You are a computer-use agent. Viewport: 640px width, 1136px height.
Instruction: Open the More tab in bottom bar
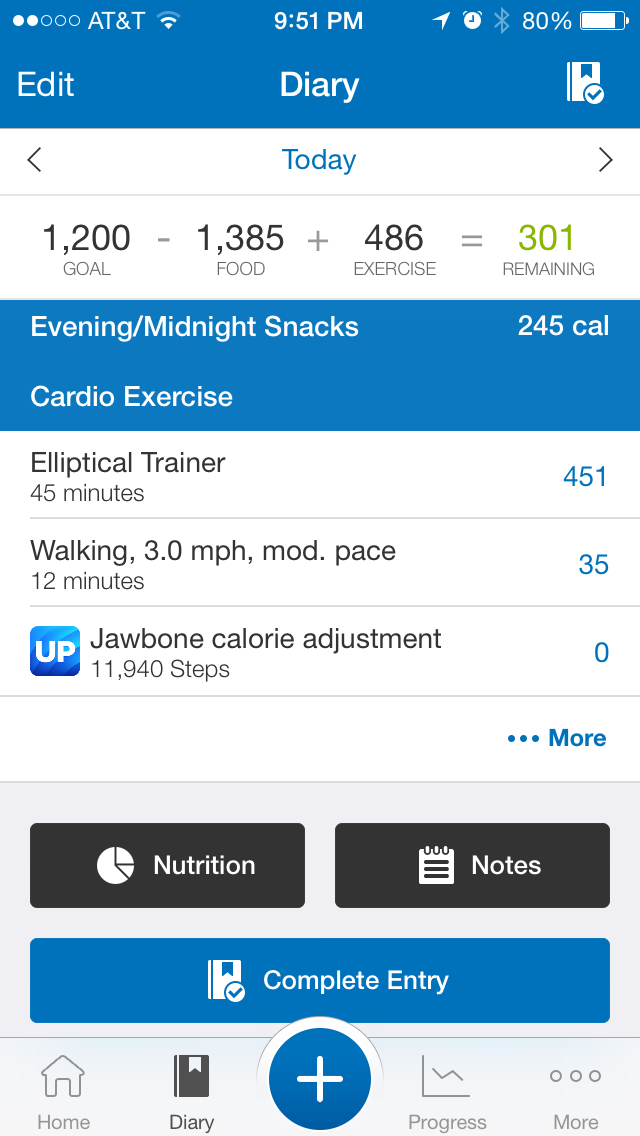(x=575, y=1092)
